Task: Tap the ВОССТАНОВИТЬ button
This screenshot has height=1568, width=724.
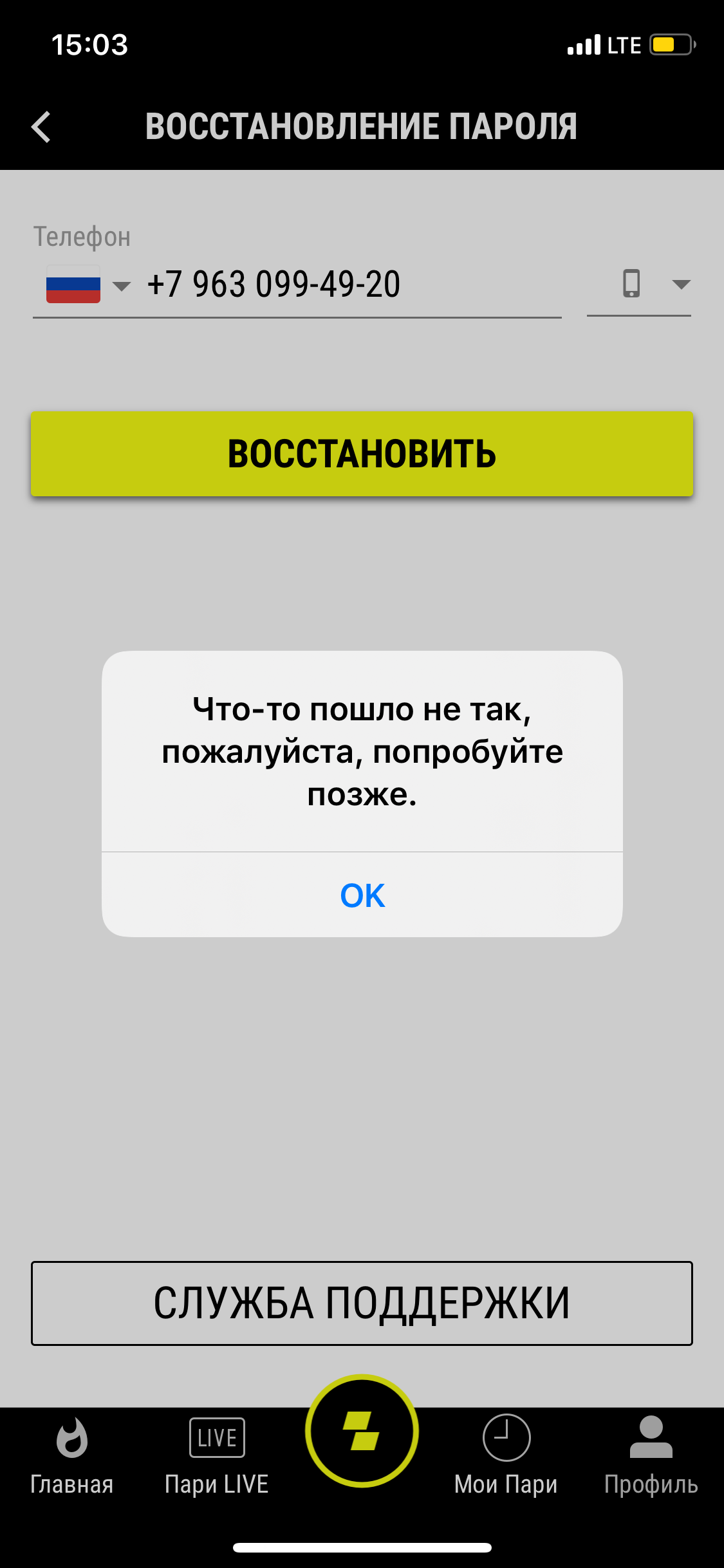Action: [362, 454]
